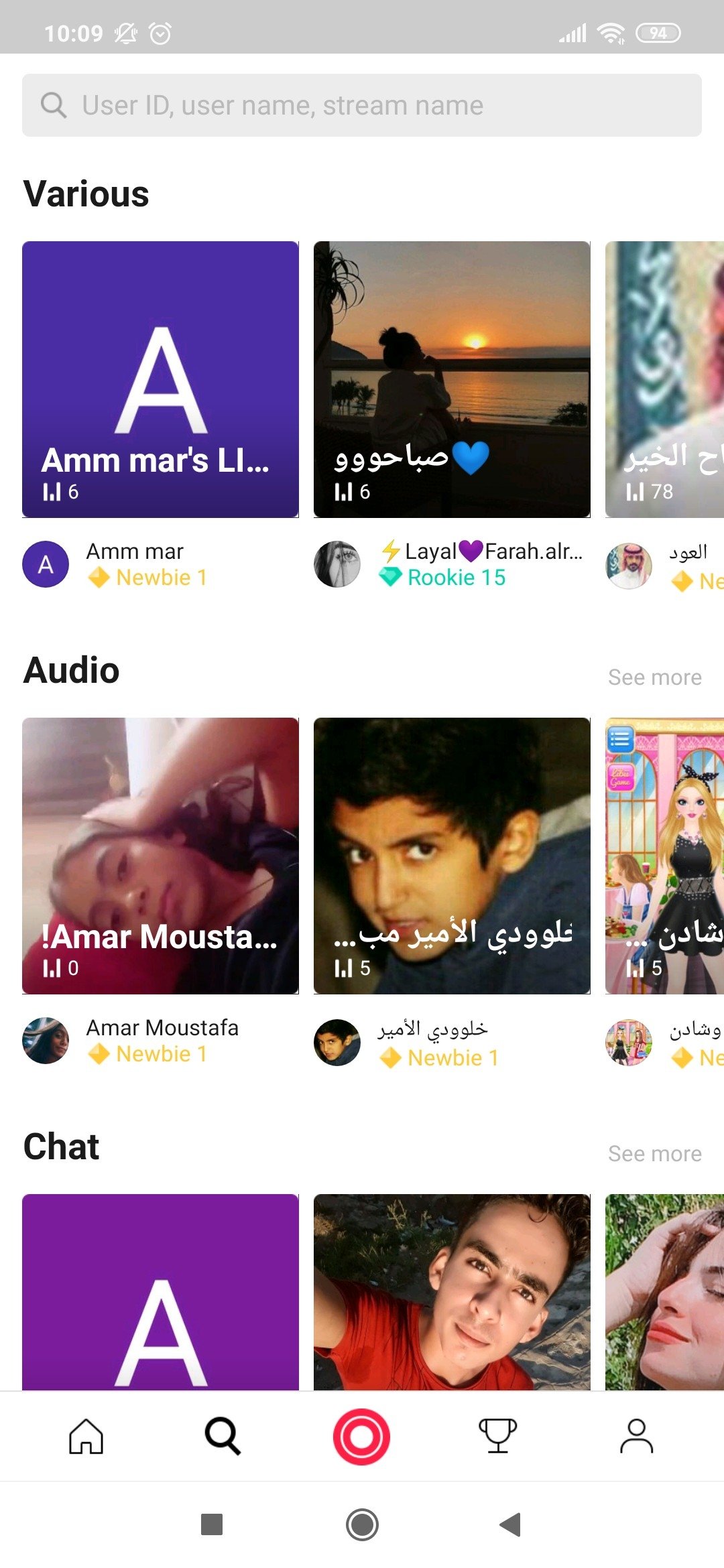Image resolution: width=724 pixels, height=1568 pixels.
Task: Open the purple 'A' chat stream card
Action: pyautogui.click(x=160, y=1292)
